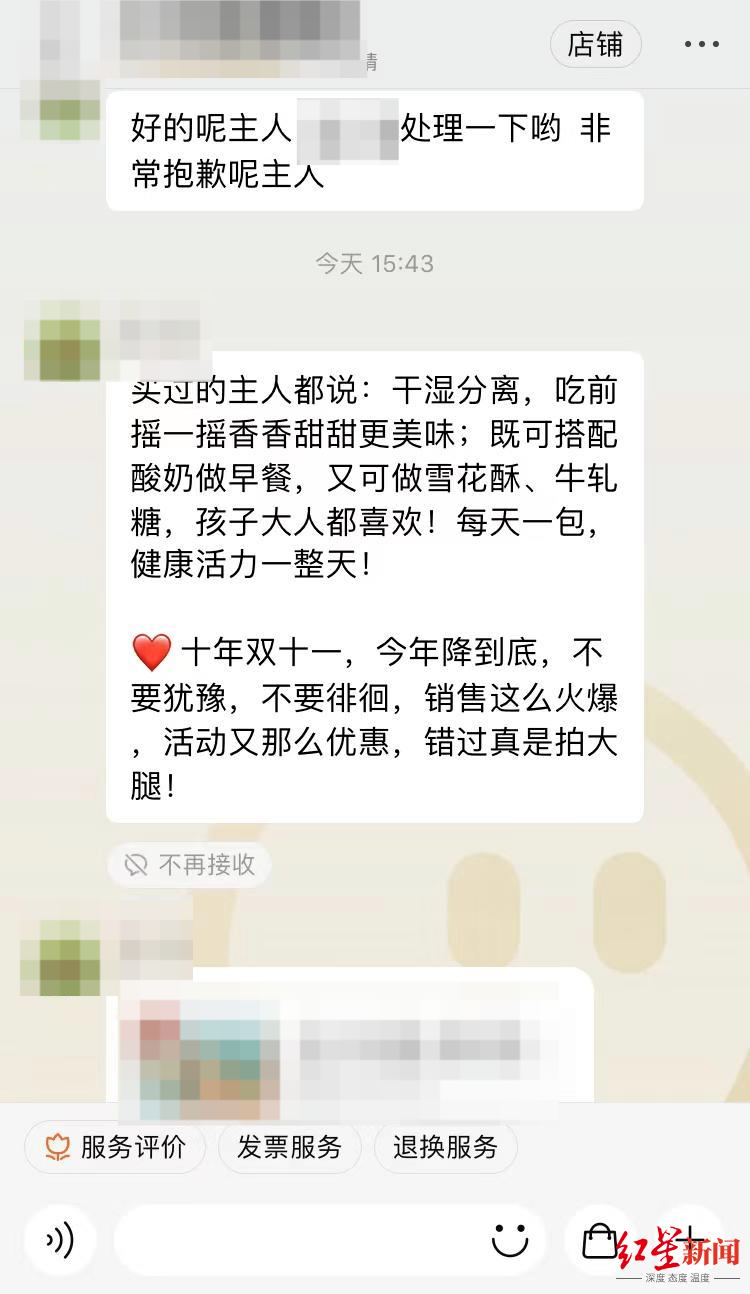Open the emoji picker

[510, 1240]
